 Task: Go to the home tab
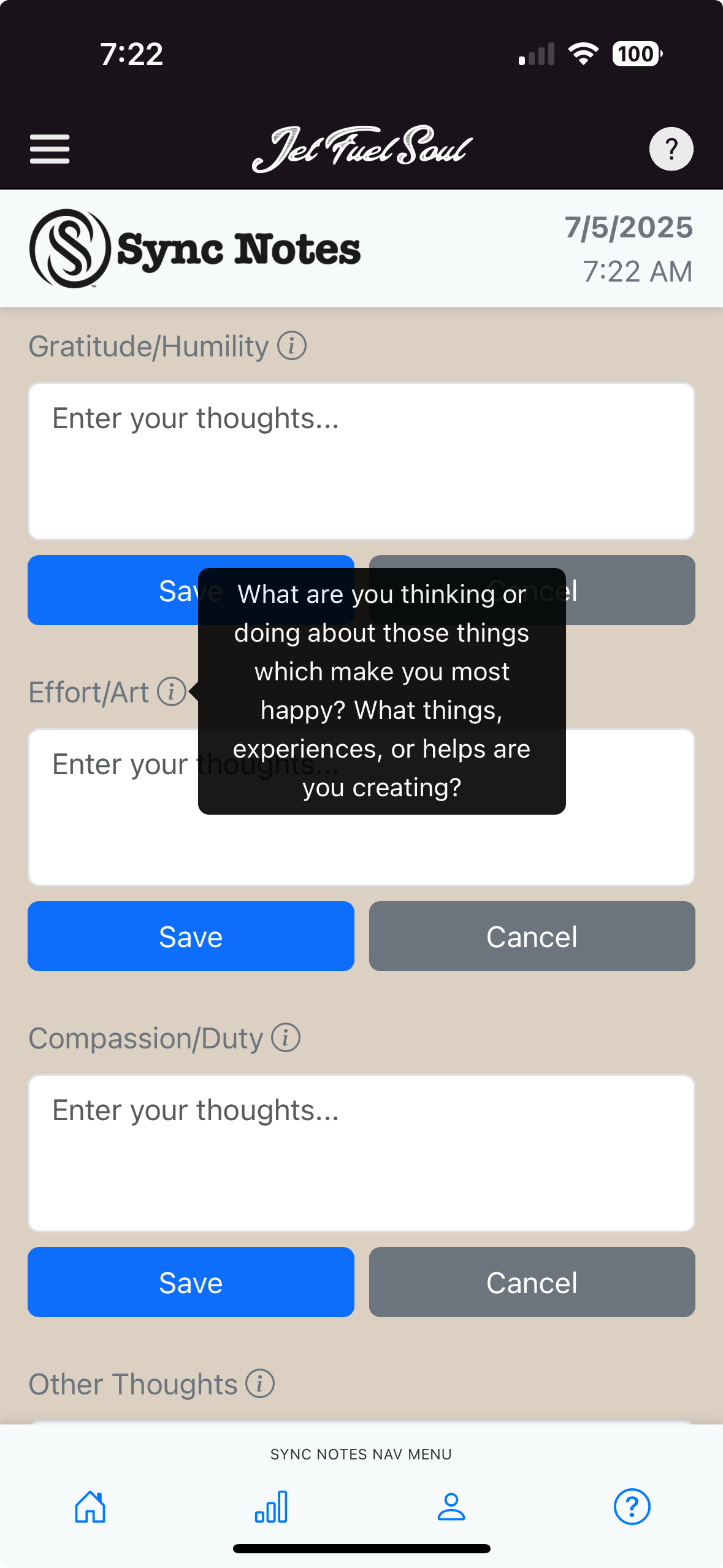pos(90,1507)
